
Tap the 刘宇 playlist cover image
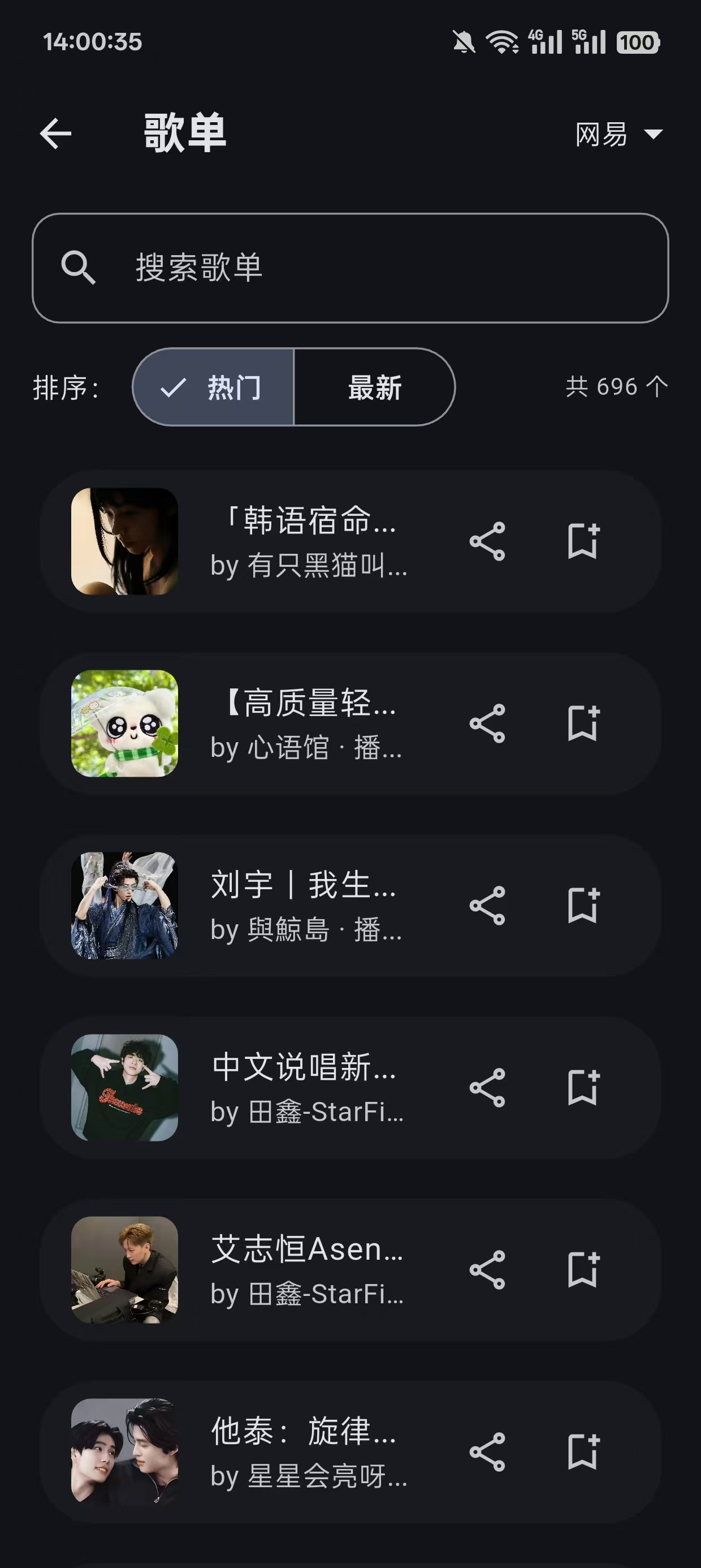pos(125,907)
